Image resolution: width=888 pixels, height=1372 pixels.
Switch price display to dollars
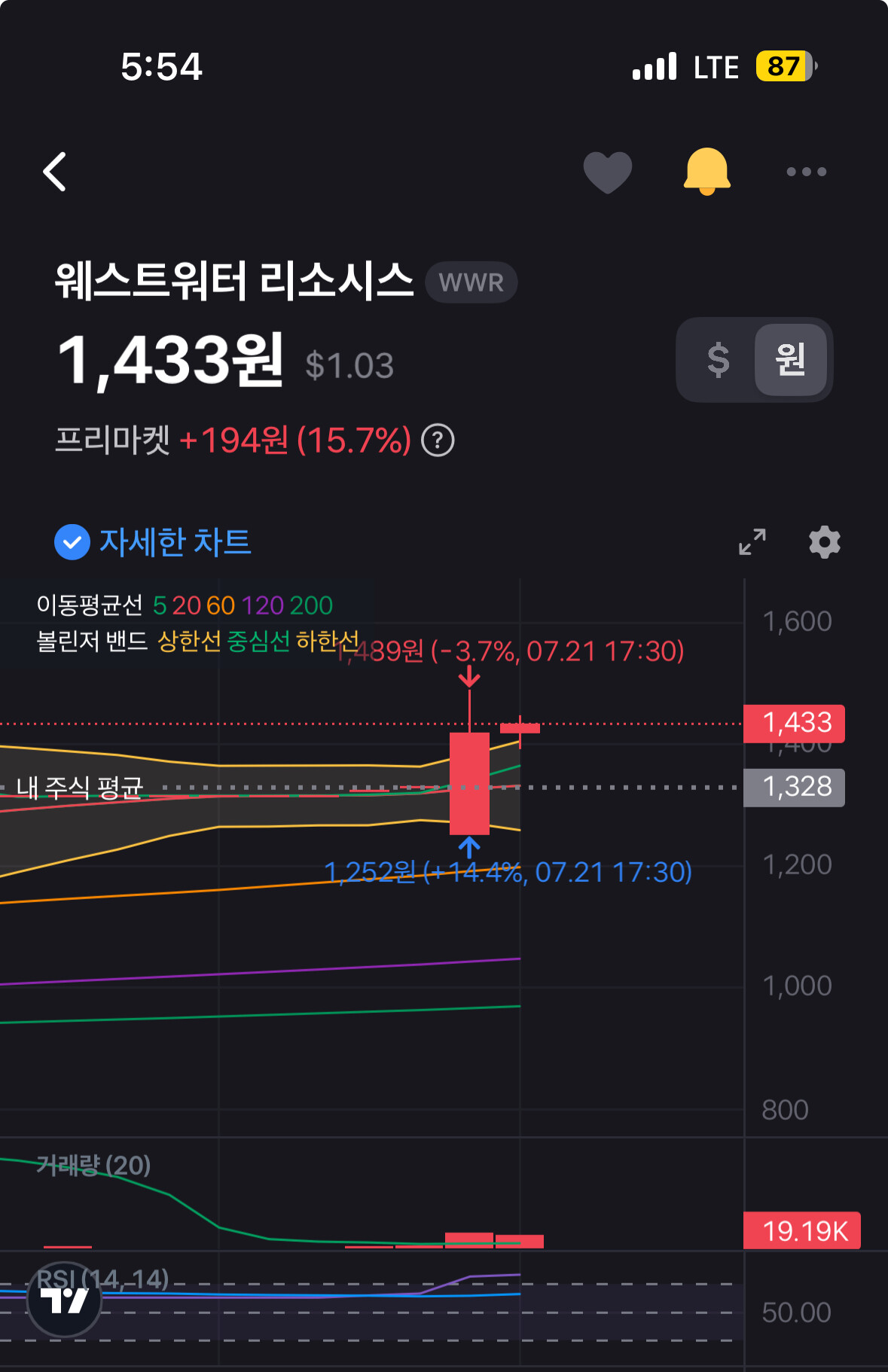coord(718,360)
